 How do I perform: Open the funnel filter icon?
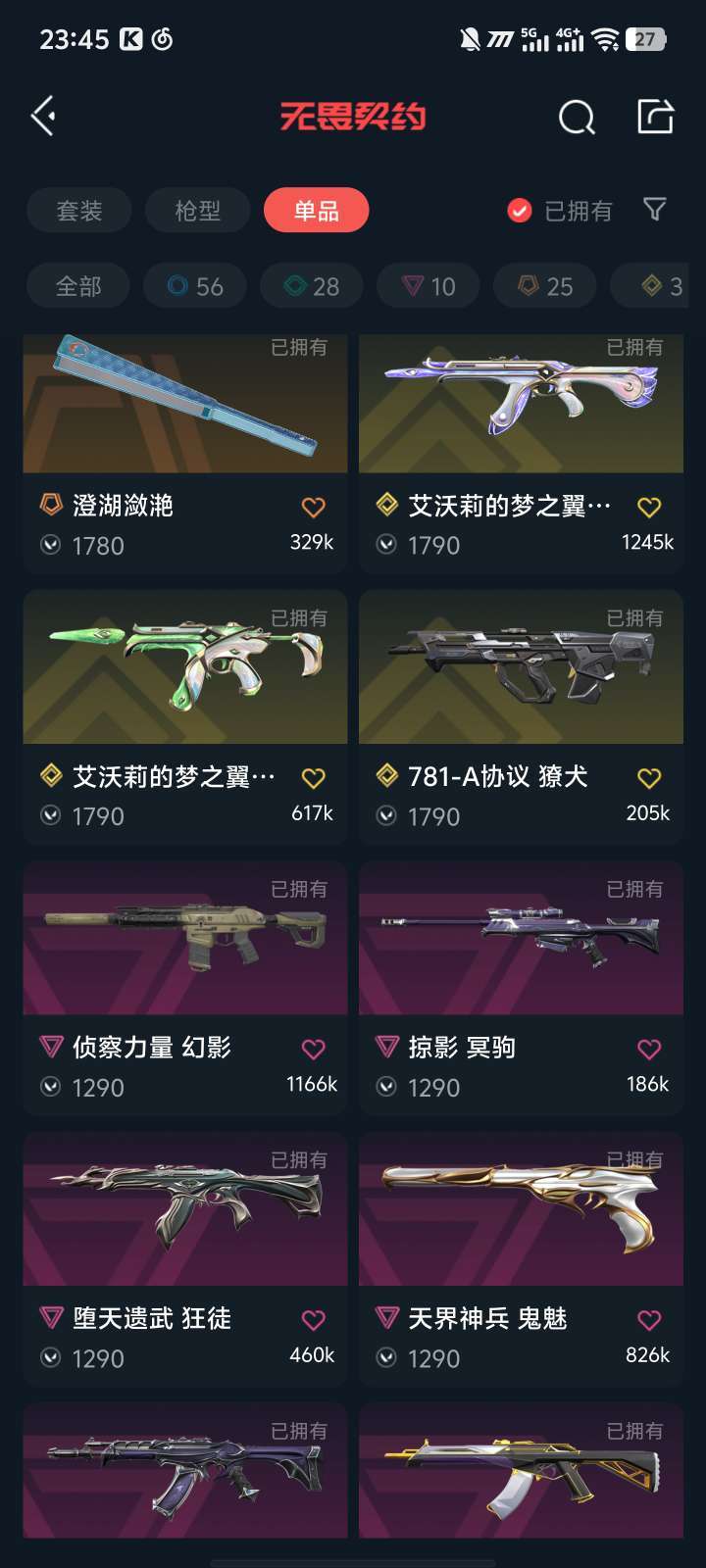(x=655, y=210)
